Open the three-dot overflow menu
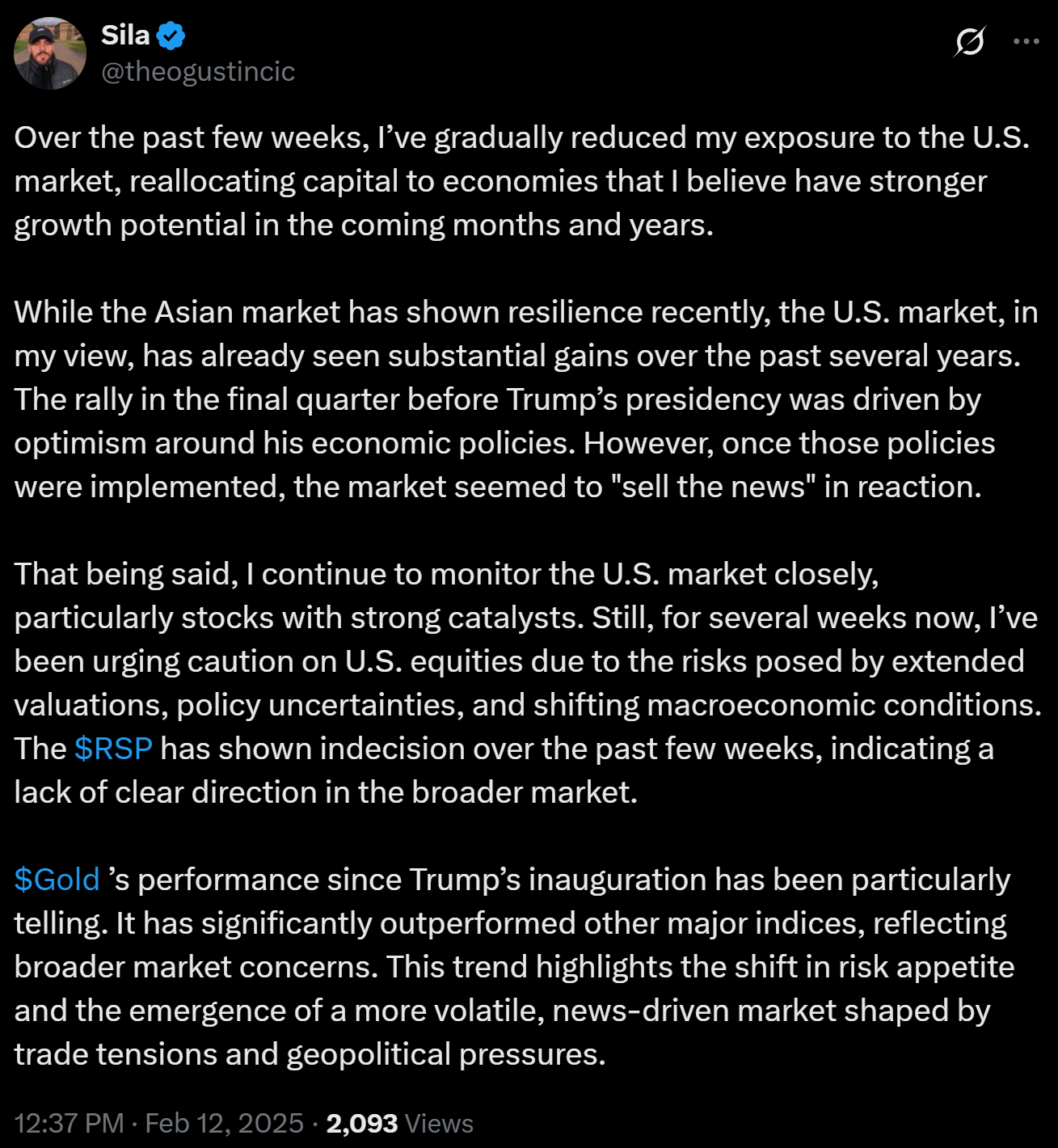 [1026, 41]
